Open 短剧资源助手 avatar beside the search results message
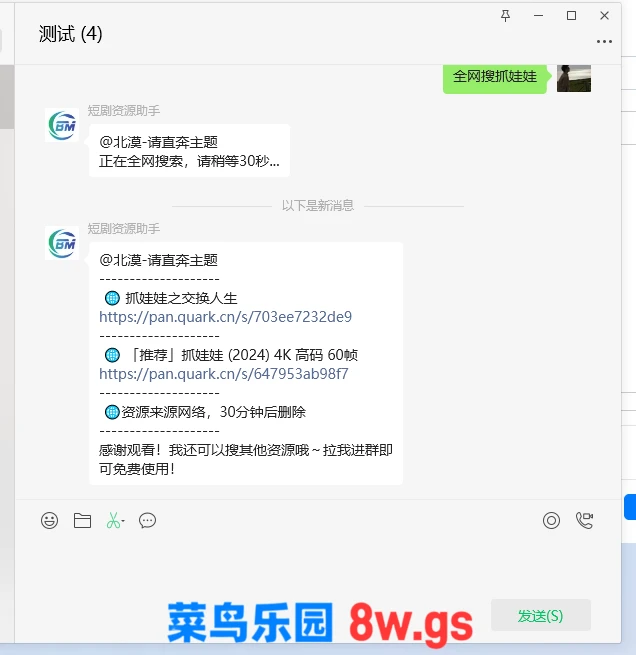Image resolution: width=636 pixels, height=655 pixels. click(x=62, y=243)
